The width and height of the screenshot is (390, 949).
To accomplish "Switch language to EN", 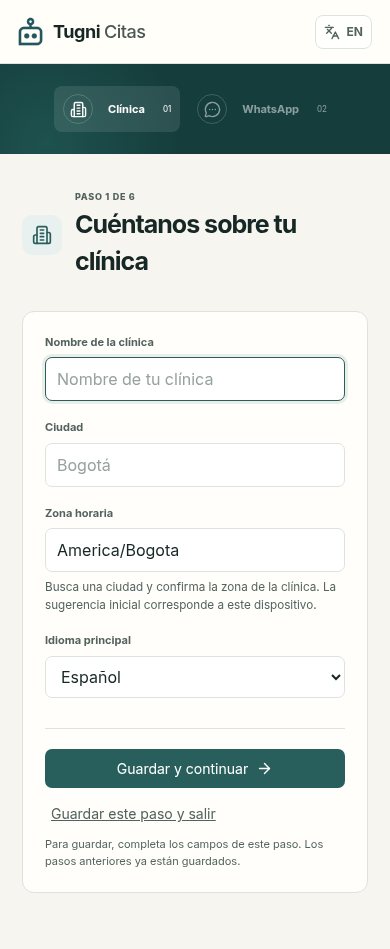I will (343, 32).
